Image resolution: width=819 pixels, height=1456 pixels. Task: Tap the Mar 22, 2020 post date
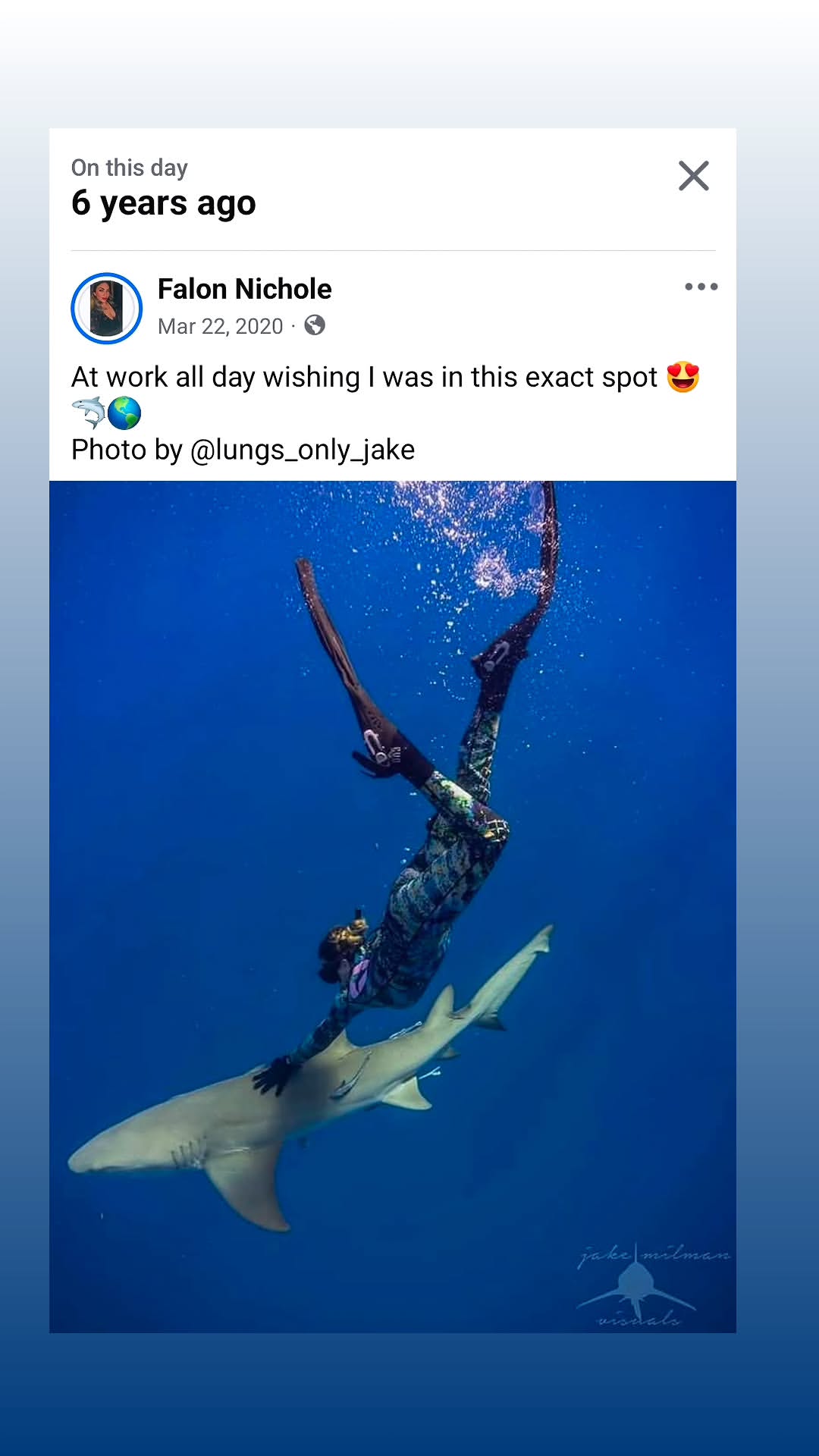[221, 326]
